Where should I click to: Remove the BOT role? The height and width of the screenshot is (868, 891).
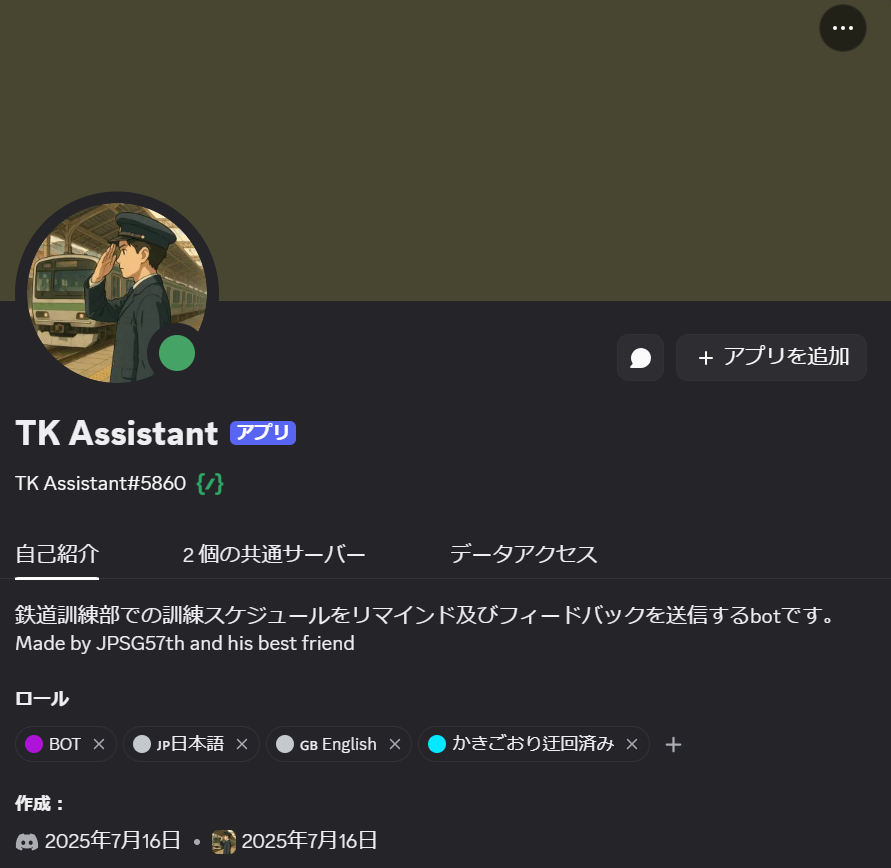pos(99,744)
